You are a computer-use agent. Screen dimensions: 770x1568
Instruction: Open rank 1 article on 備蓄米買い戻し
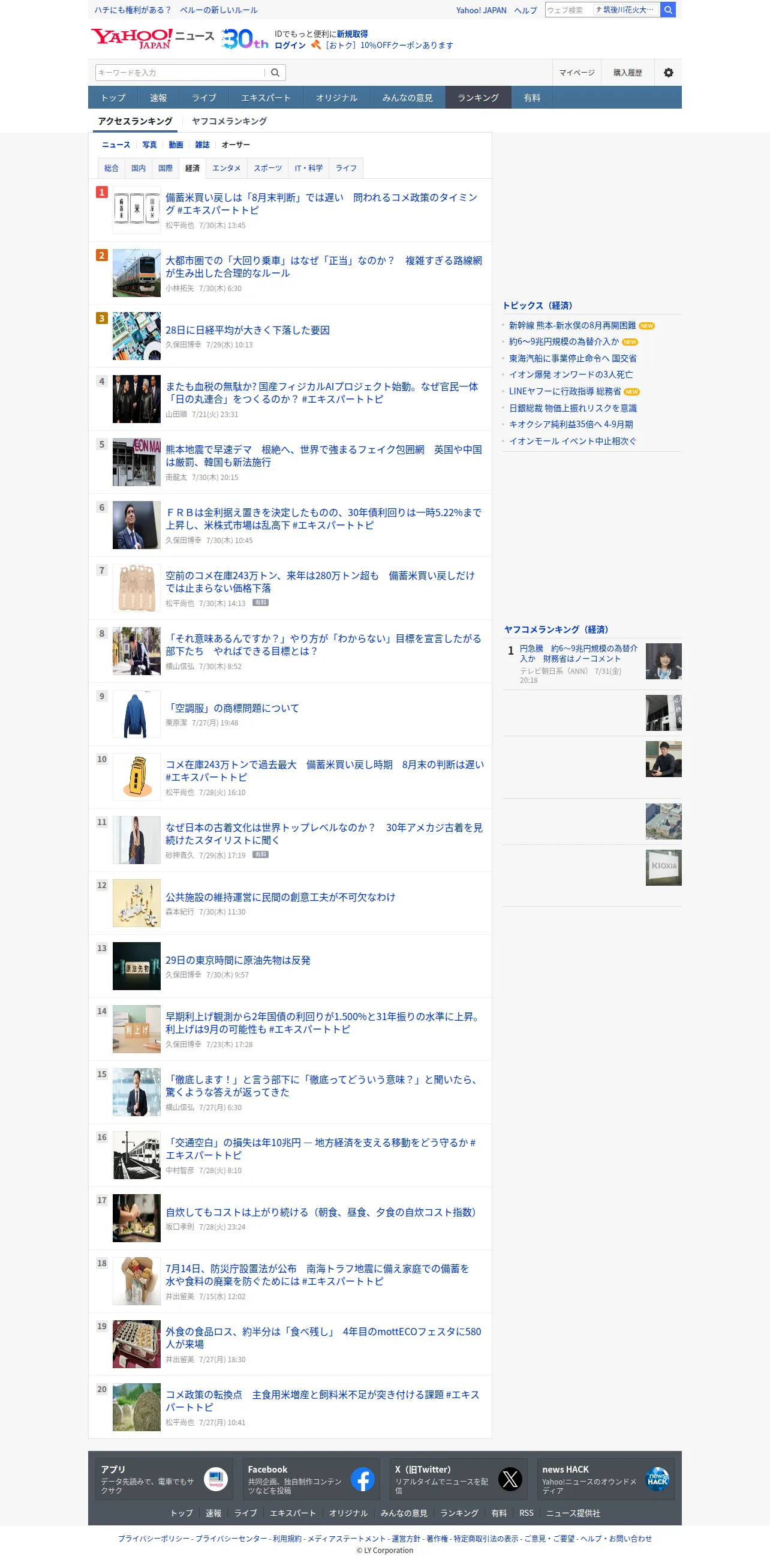[x=322, y=203]
